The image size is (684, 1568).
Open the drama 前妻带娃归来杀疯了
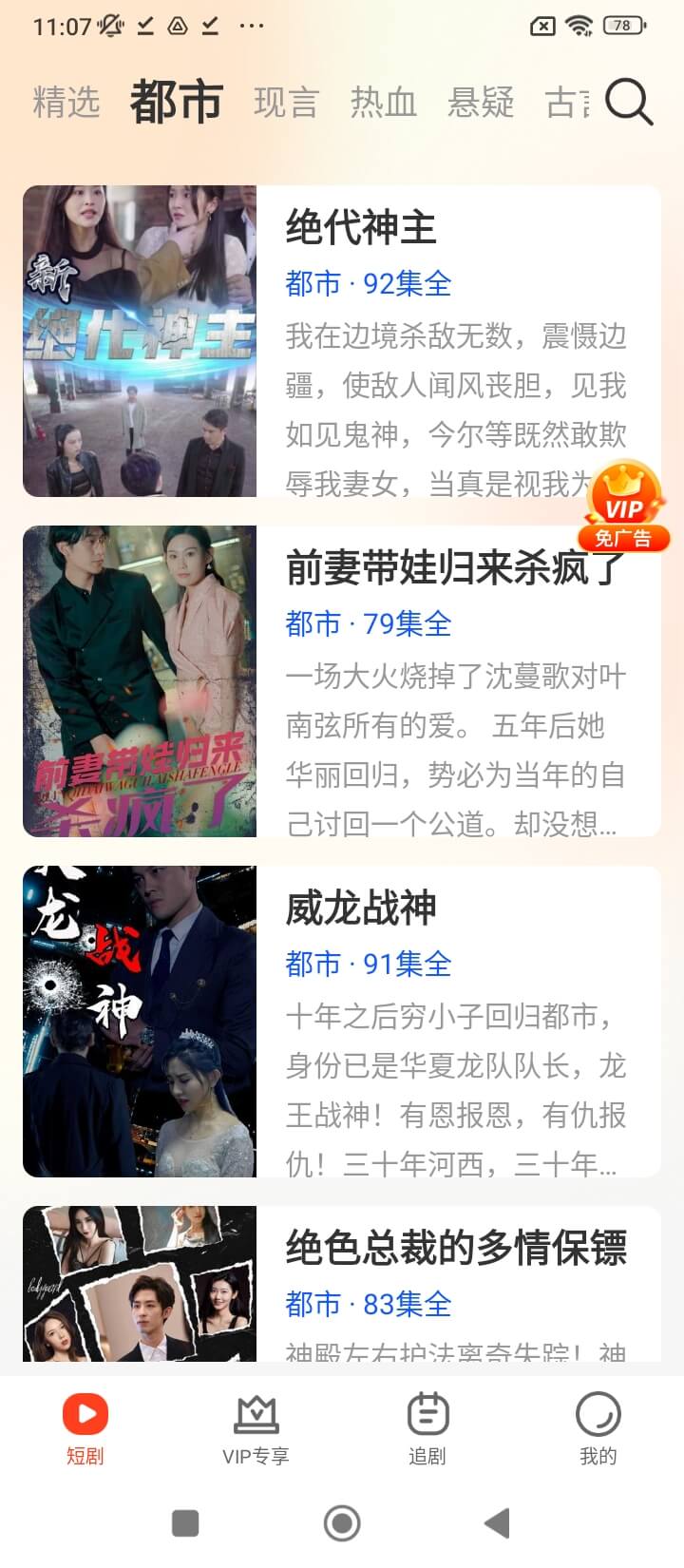(454, 568)
